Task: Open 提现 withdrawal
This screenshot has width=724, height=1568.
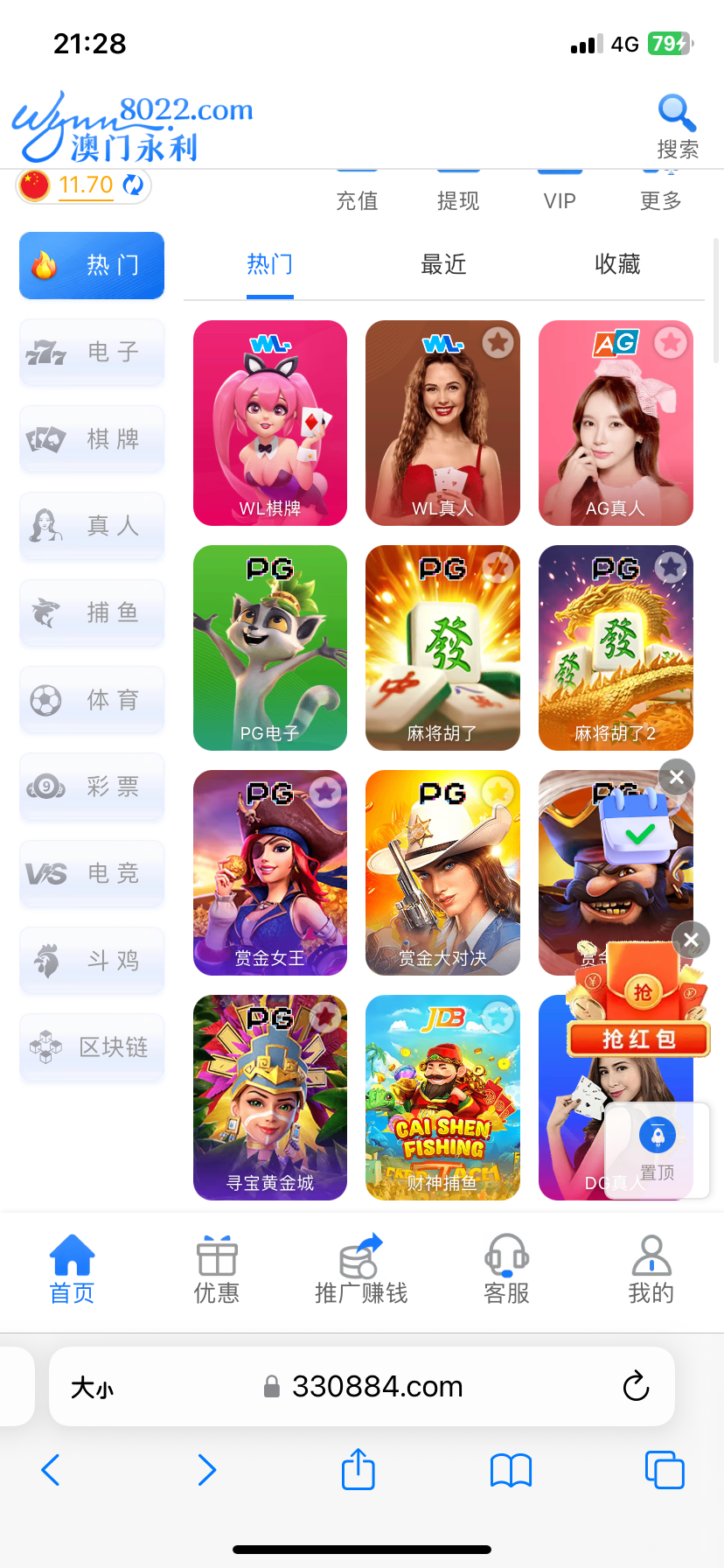Action: coord(458,199)
